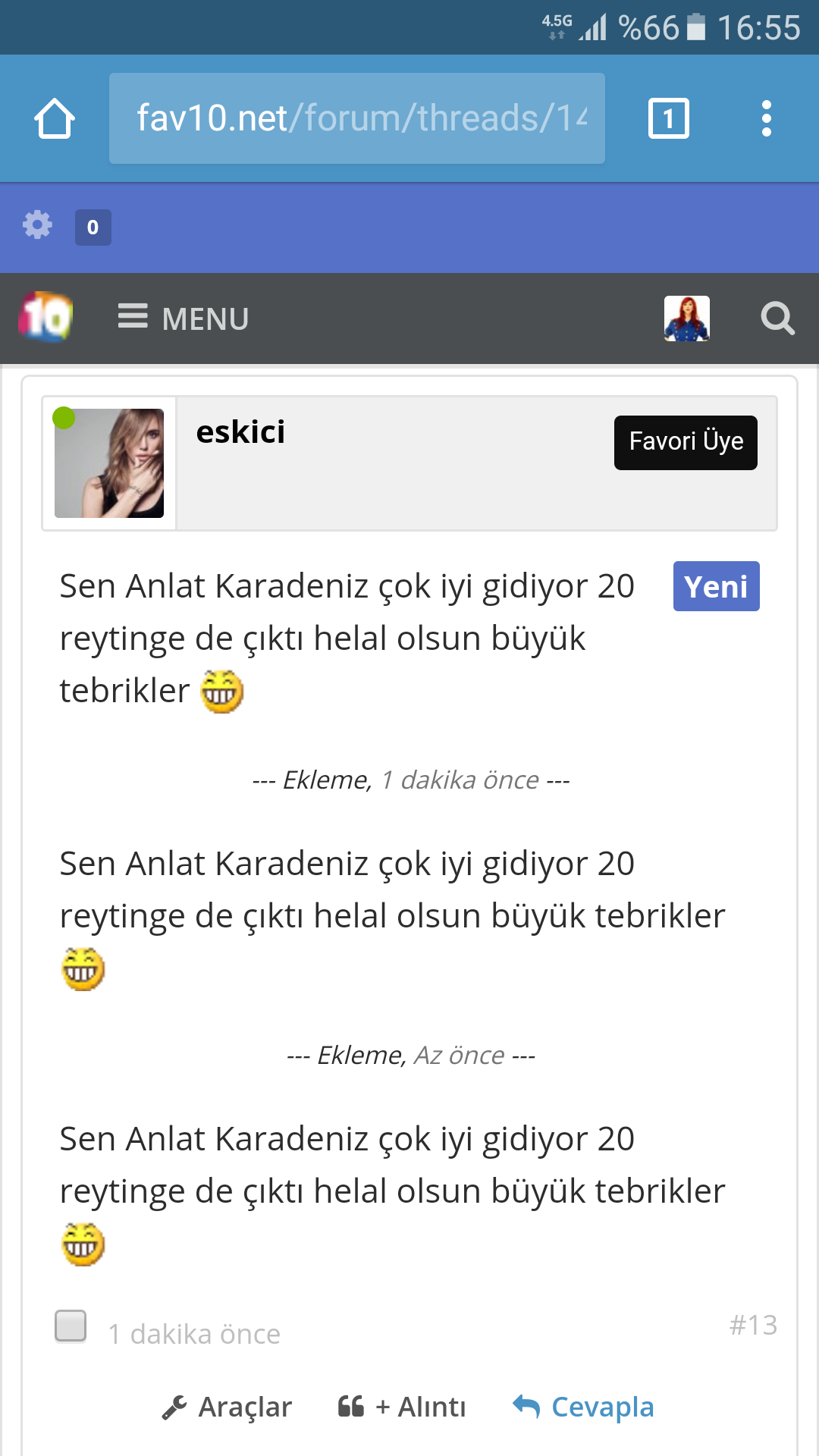Add this post with + Alıntı
Screen dimensions: 819x1456
click(403, 1407)
